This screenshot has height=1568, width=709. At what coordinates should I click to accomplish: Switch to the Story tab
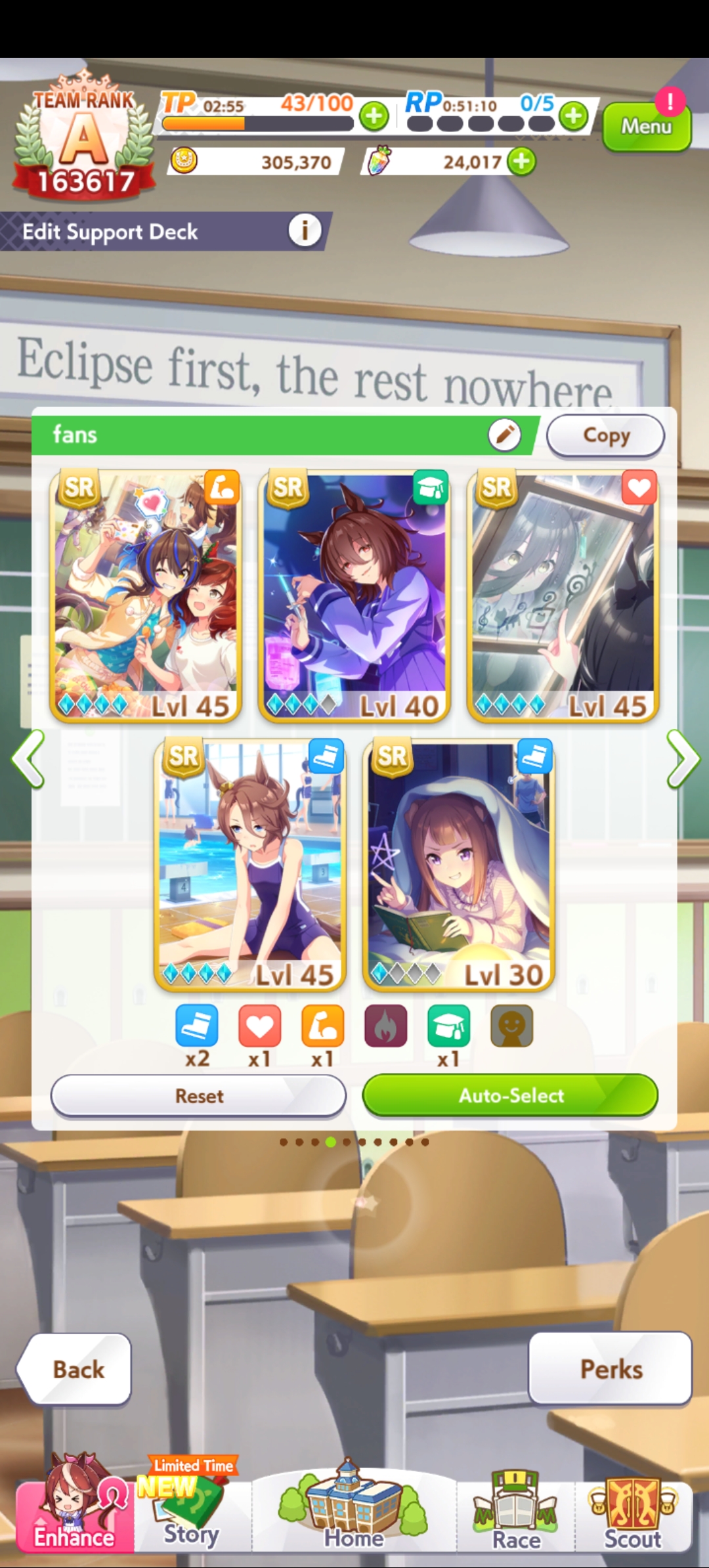pos(191,1517)
